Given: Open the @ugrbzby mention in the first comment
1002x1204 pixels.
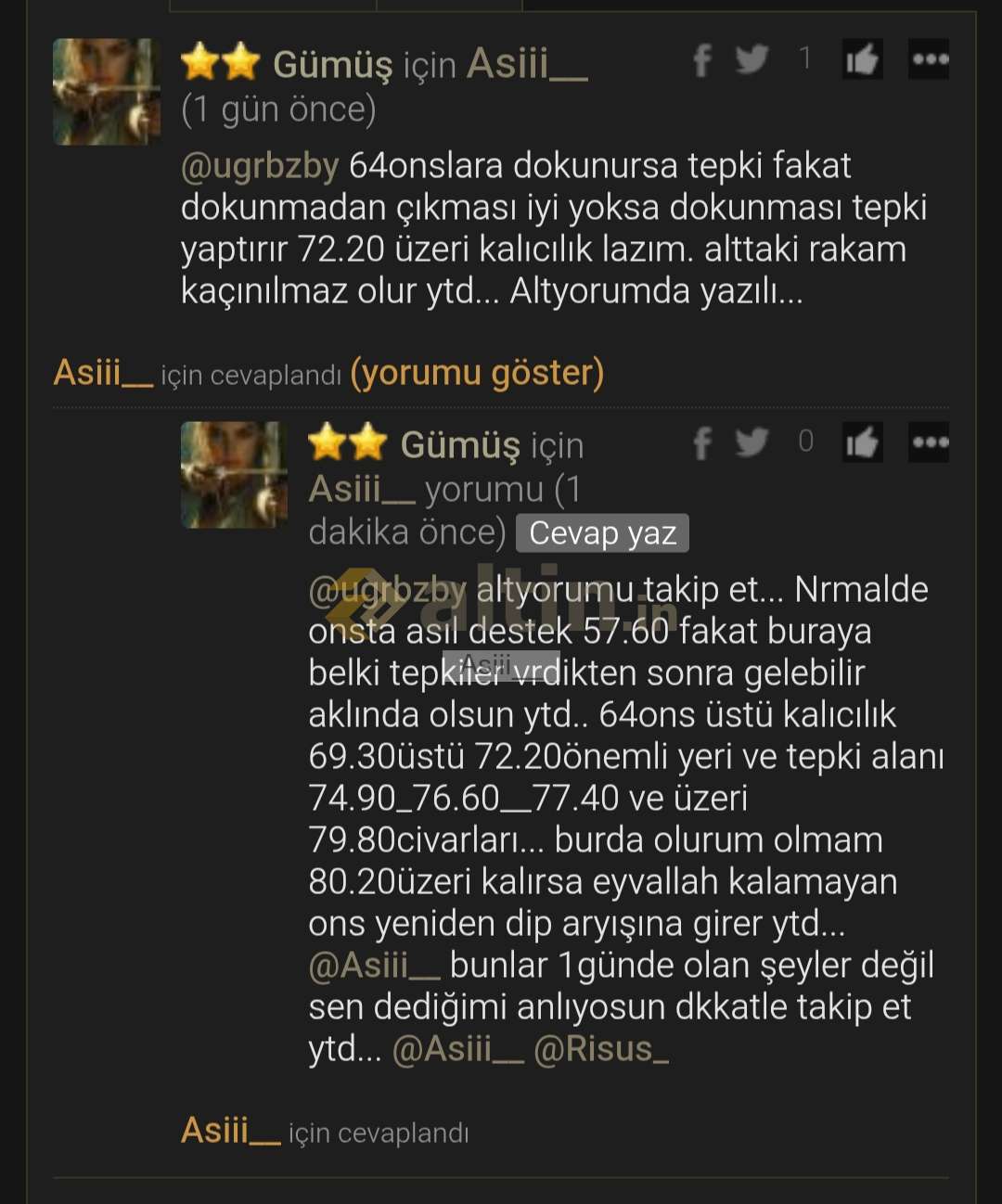Looking at the screenshot, I should pyautogui.click(x=260, y=166).
